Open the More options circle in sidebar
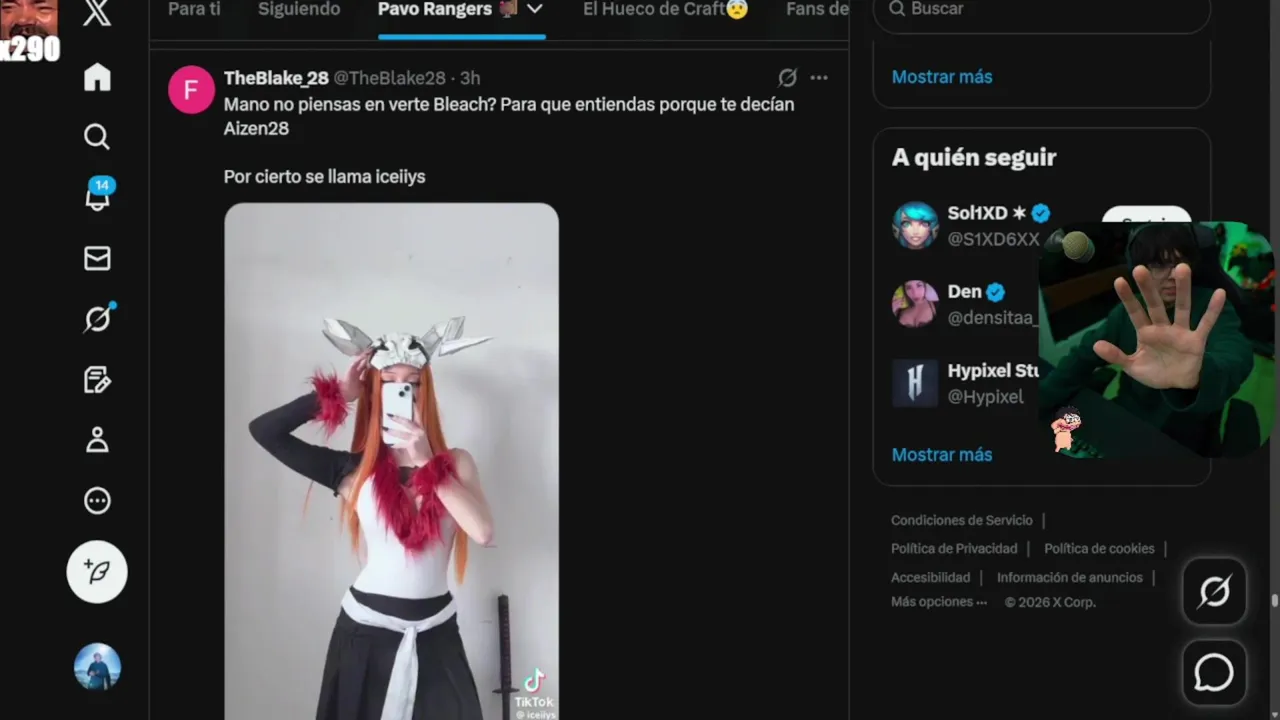The height and width of the screenshot is (720, 1280). coord(97,500)
